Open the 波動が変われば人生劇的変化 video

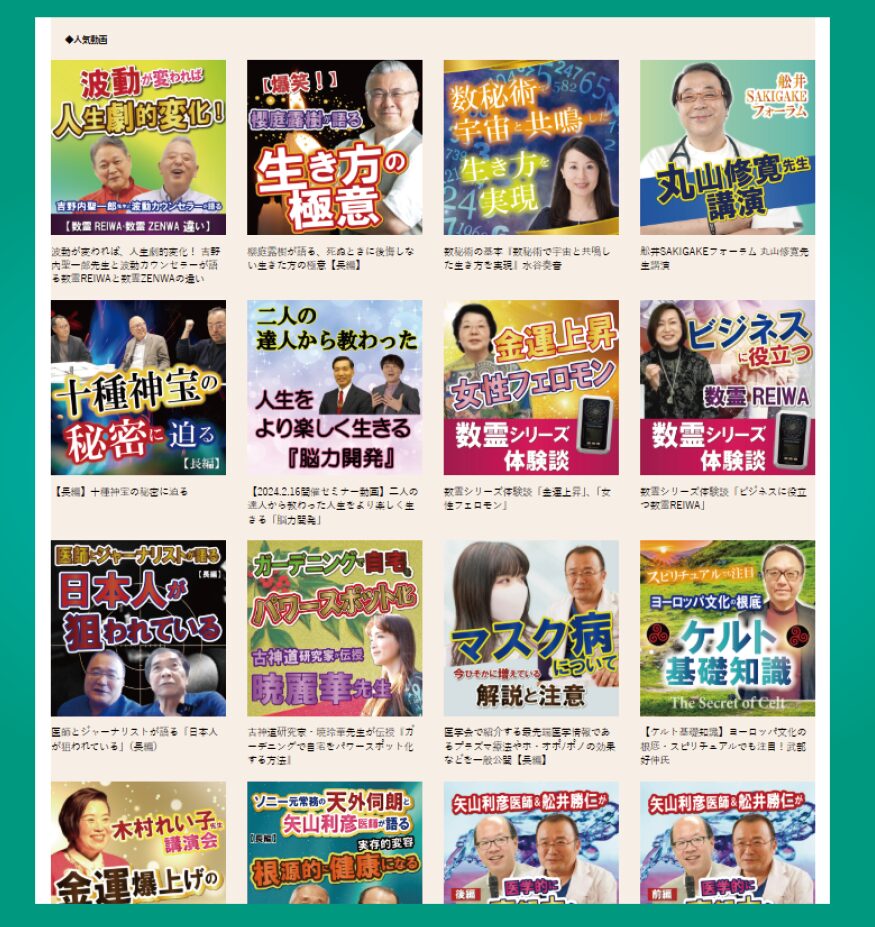pos(138,147)
